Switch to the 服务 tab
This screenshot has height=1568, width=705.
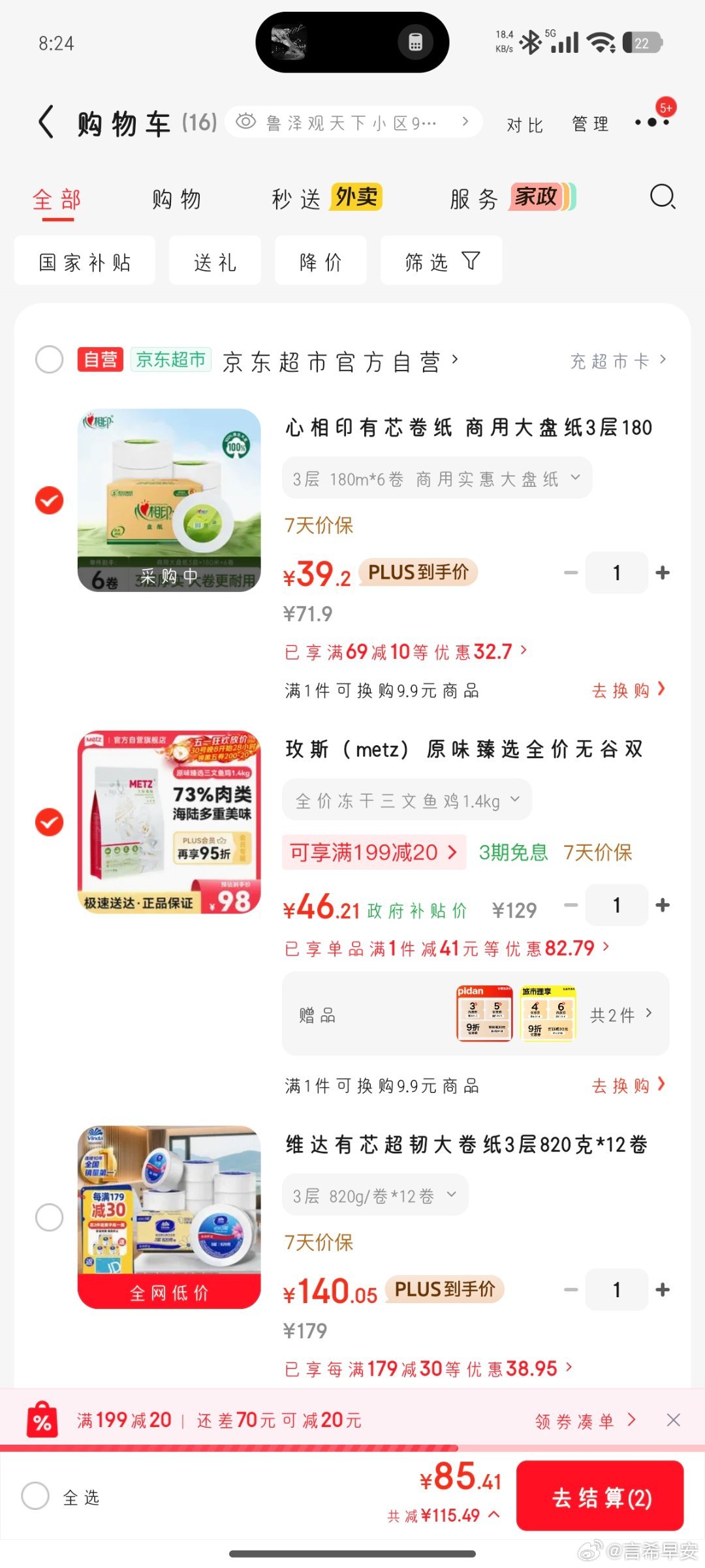(474, 198)
